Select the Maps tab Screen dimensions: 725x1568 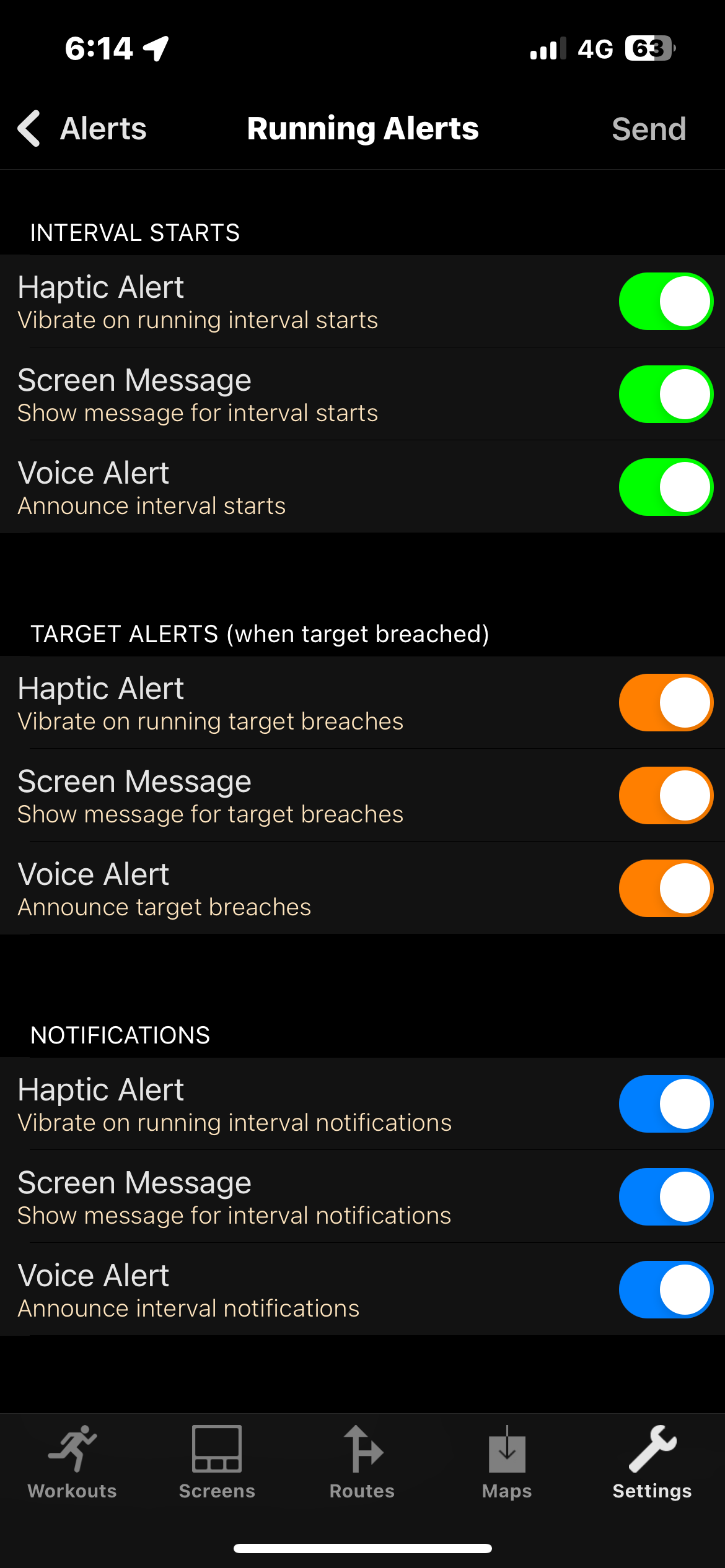click(507, 1462)
